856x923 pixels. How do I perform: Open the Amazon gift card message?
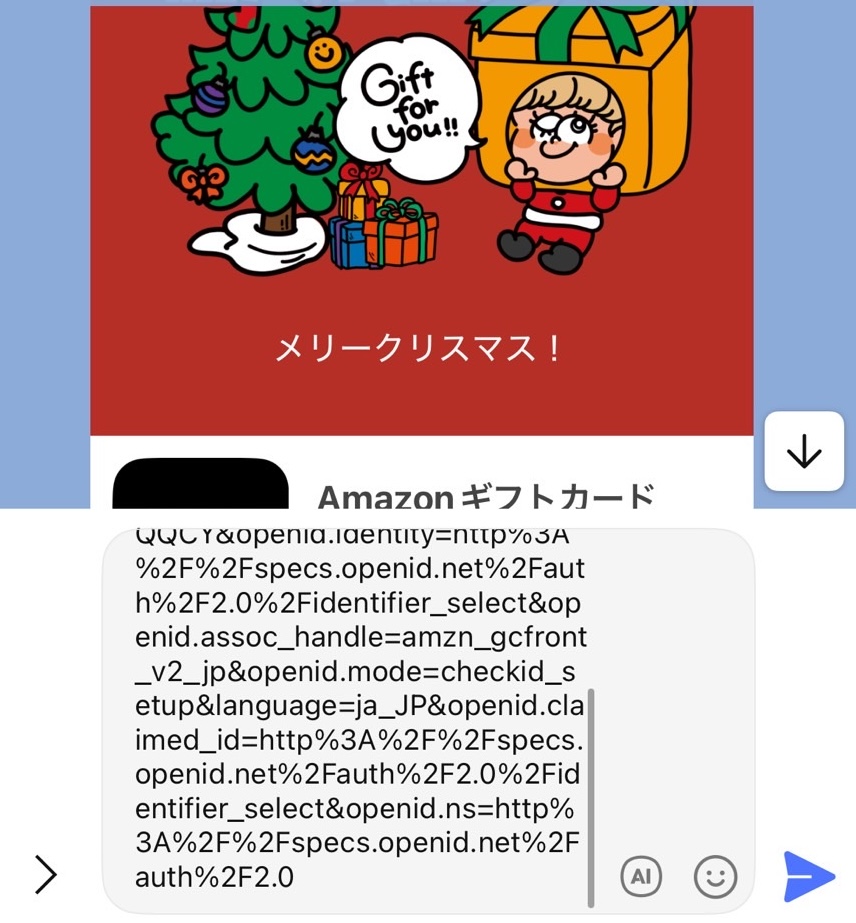coord(486,495)
